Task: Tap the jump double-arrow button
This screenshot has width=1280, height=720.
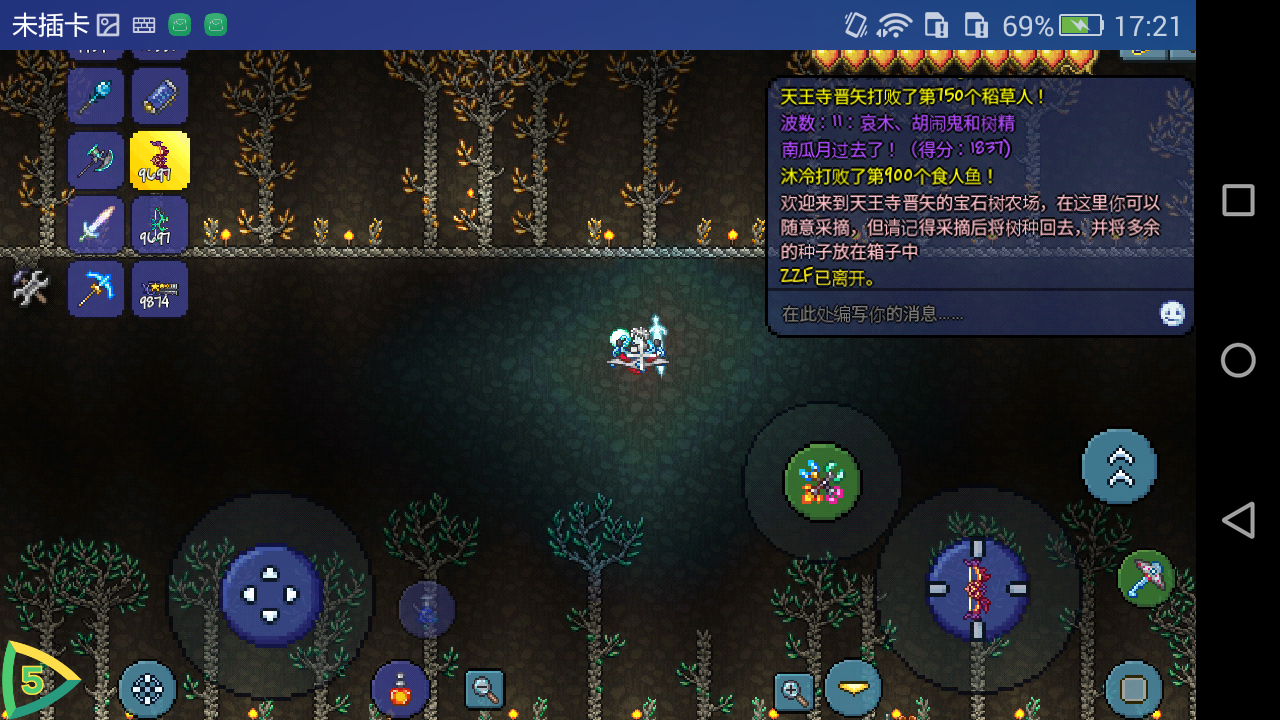Action: [x=1119, y=466]
